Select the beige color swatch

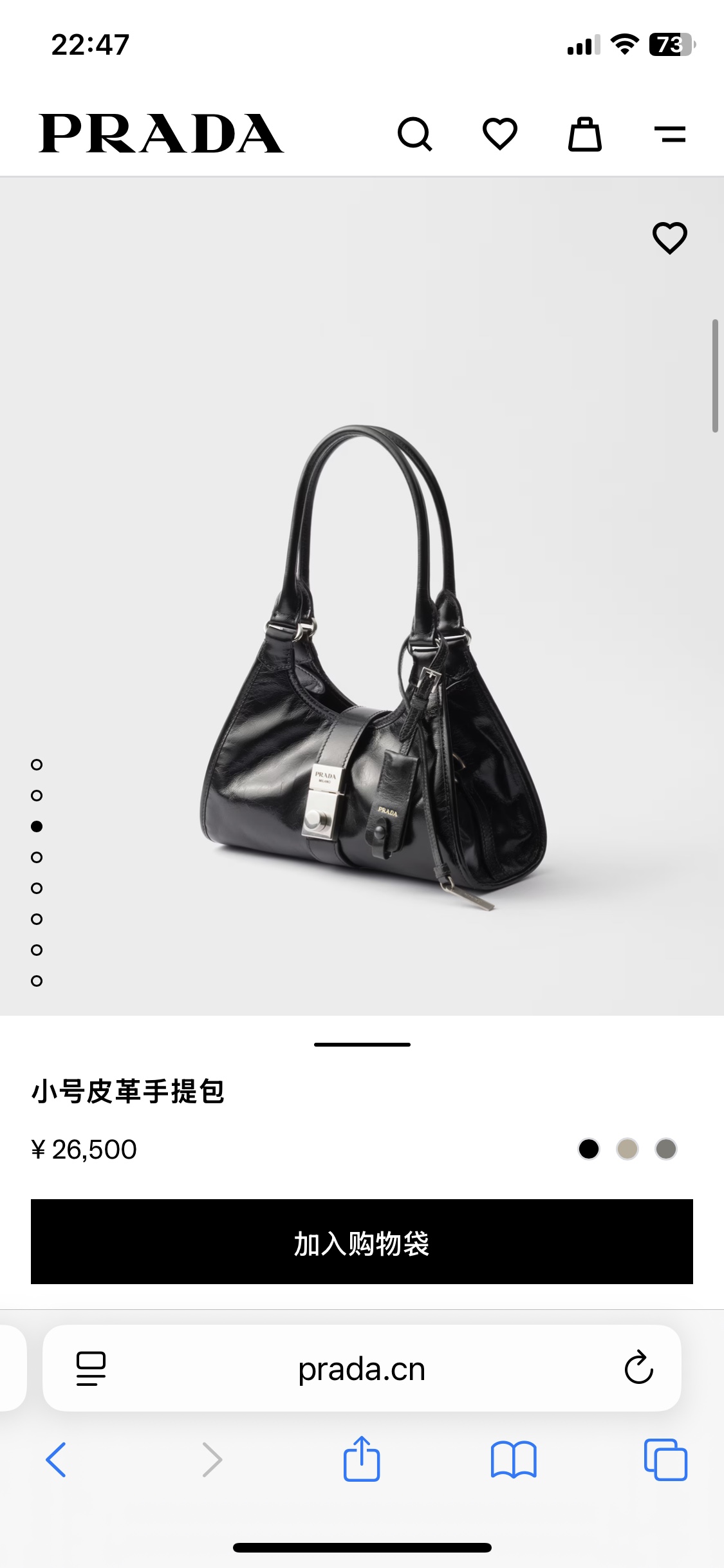point(627,1149)
